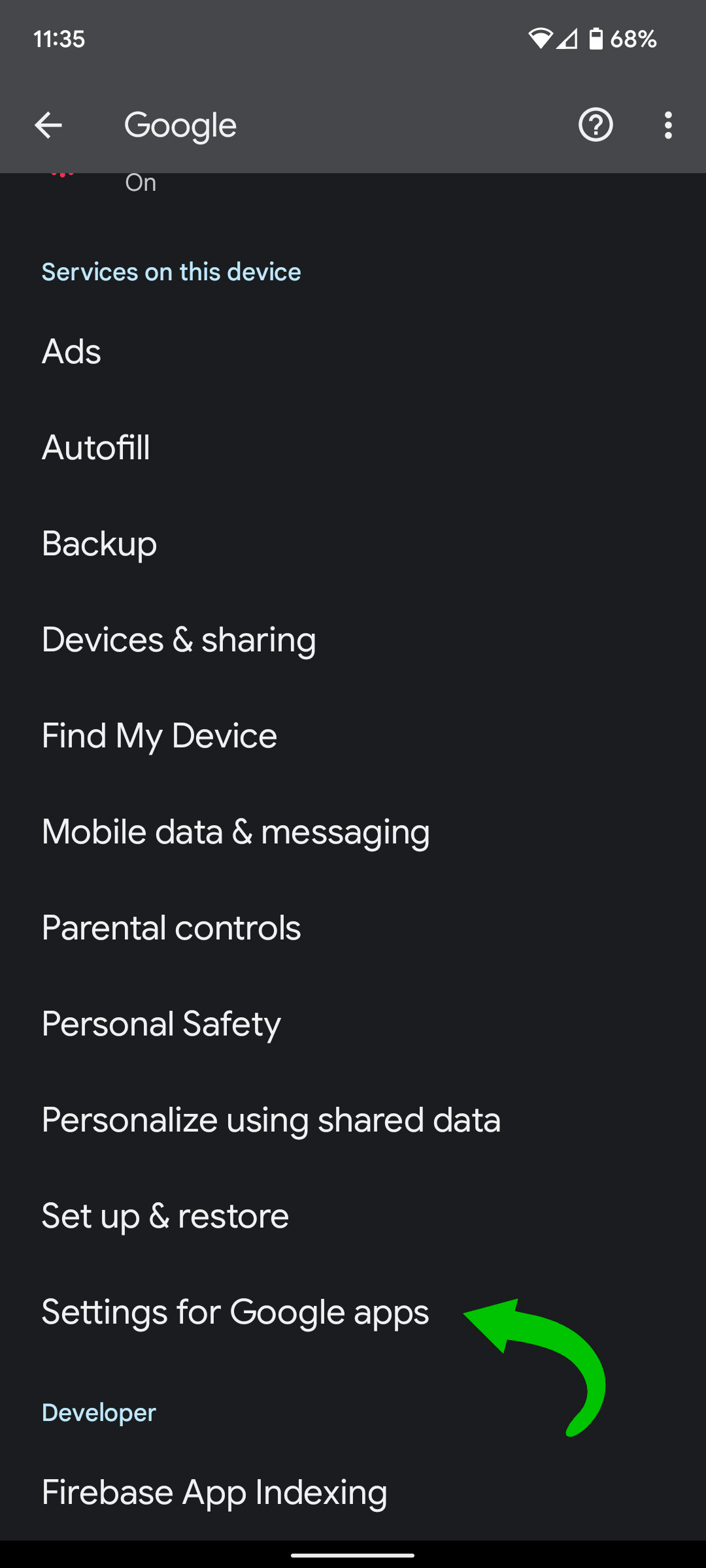Open the help icon in the top bar
The height and width of the screenshot is (1568, 706).
click(596, 125)
